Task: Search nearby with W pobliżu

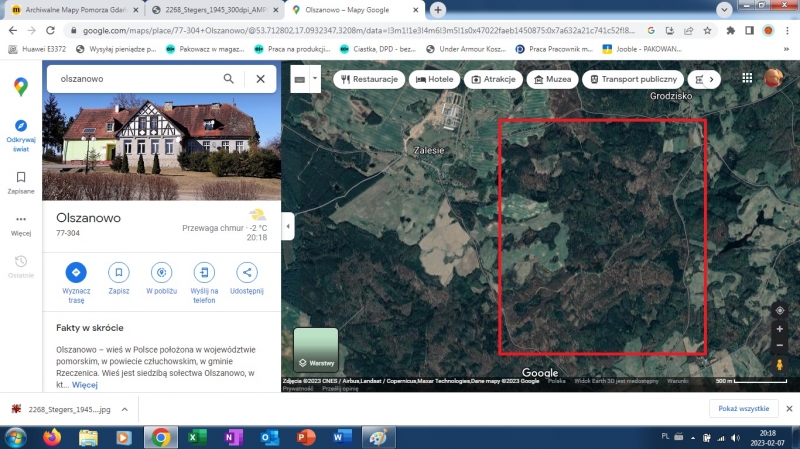Action: (x=161, y=272)
